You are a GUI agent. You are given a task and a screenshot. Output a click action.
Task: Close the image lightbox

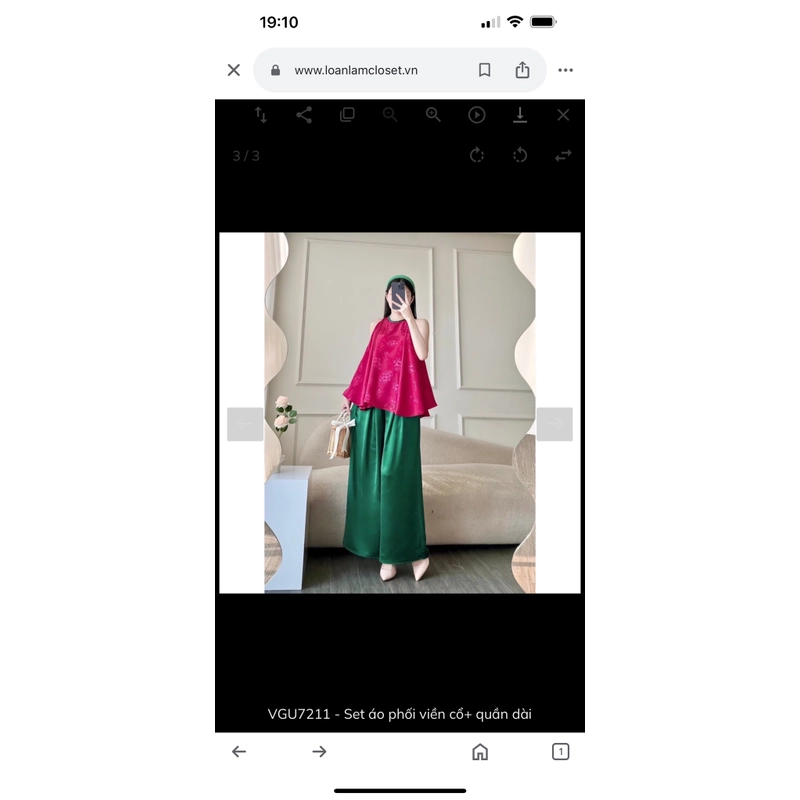tap(563, 115)
